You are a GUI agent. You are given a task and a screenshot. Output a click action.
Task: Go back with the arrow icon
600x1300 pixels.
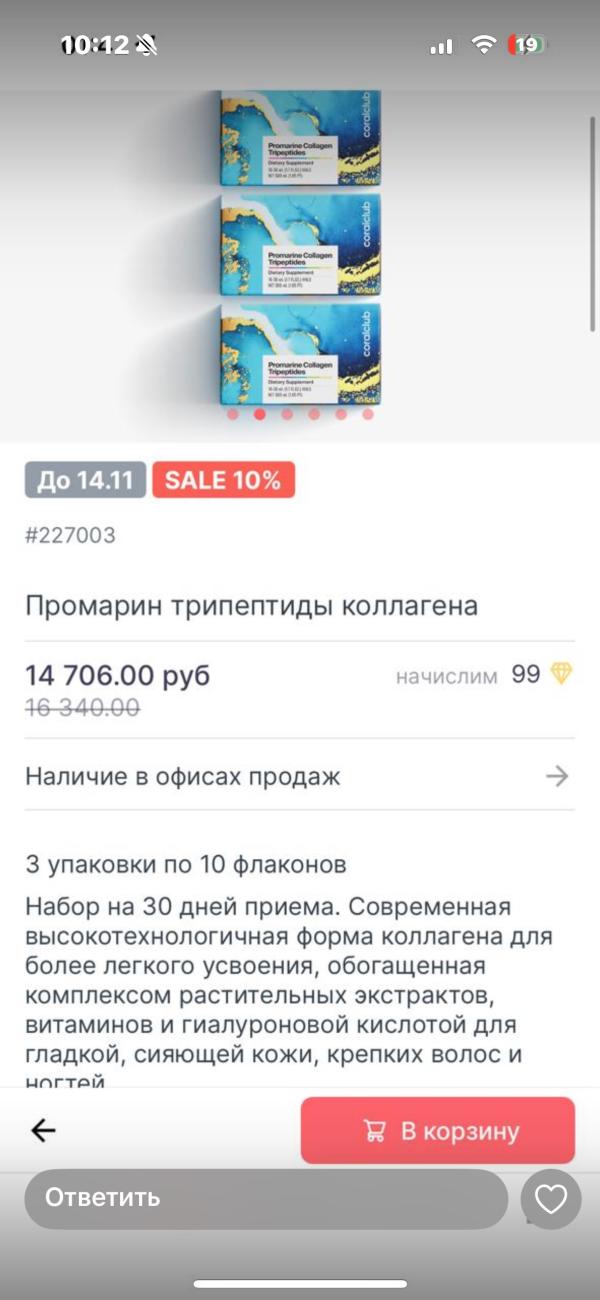(x=43, y=1130)
